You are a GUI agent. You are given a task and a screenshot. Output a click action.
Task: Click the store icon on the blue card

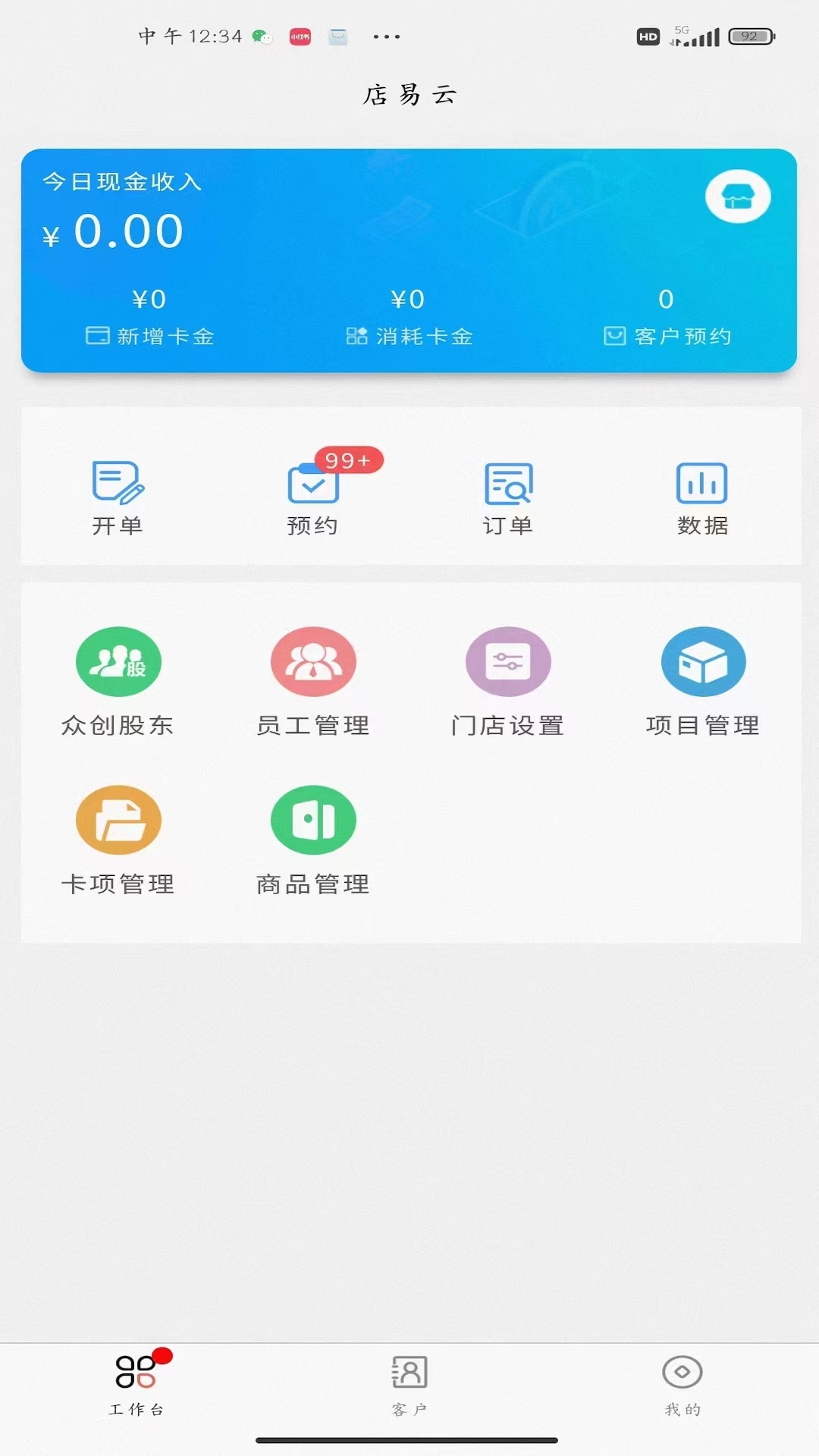tap(739, 196)
